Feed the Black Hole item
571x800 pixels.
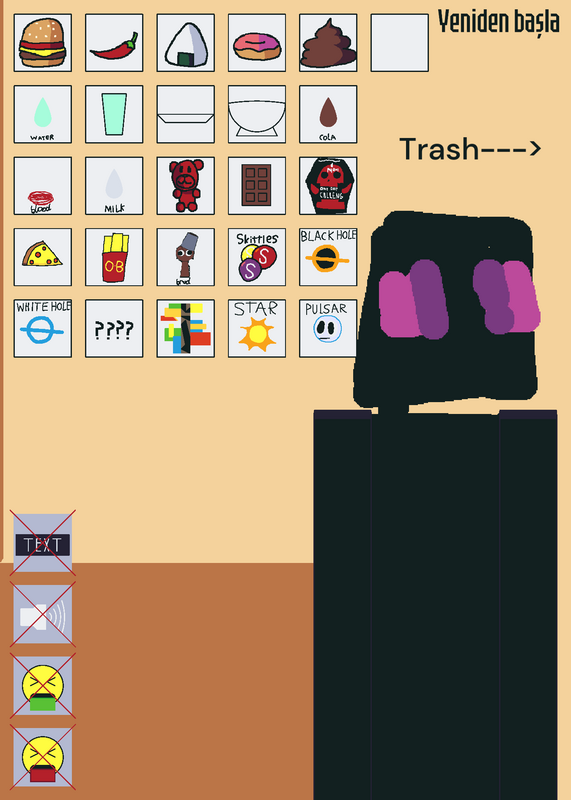328,257
